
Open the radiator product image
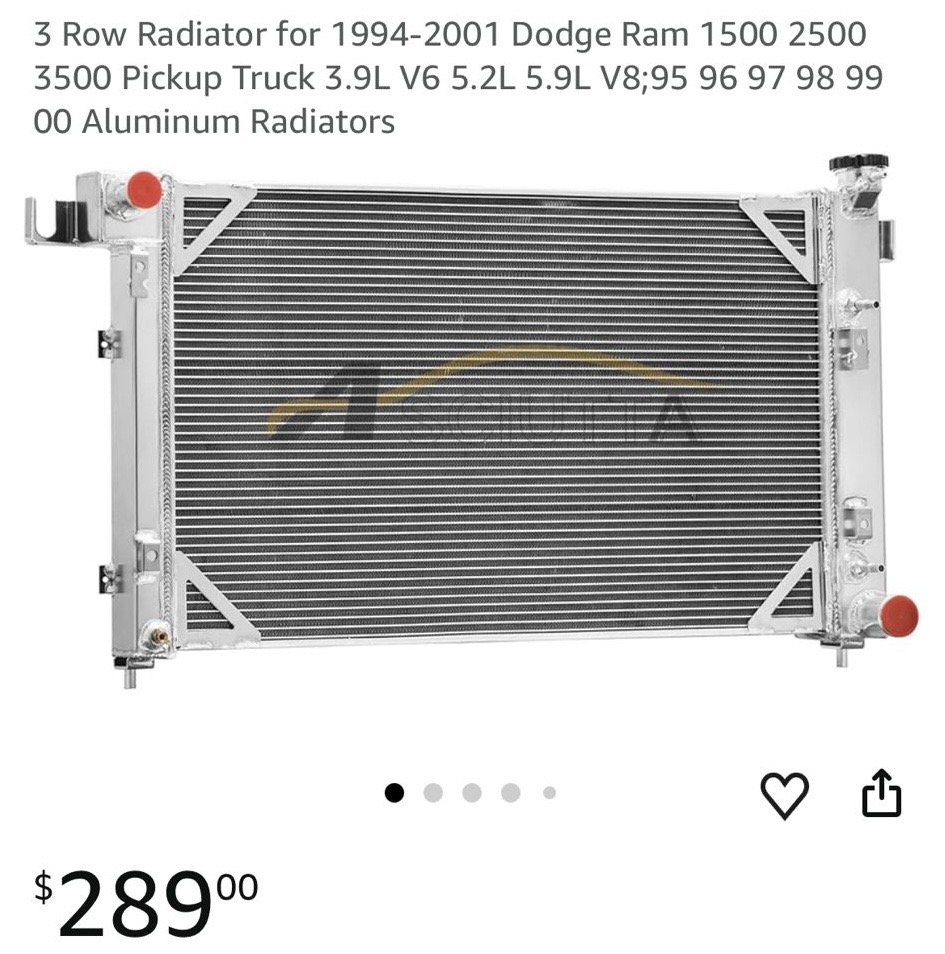click(x=472, y=421)
